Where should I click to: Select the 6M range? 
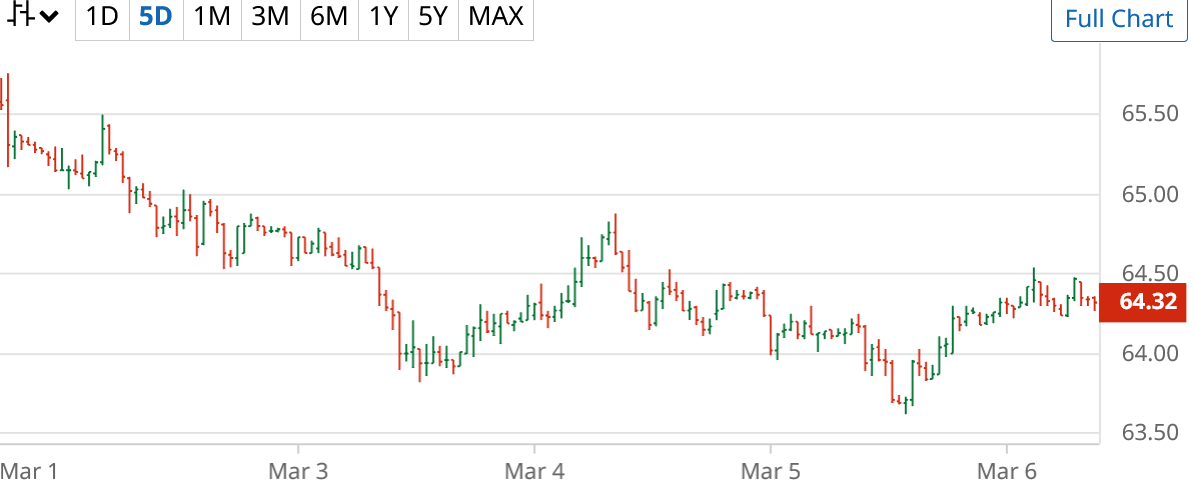pyautogui.click(x=328, y=17)
